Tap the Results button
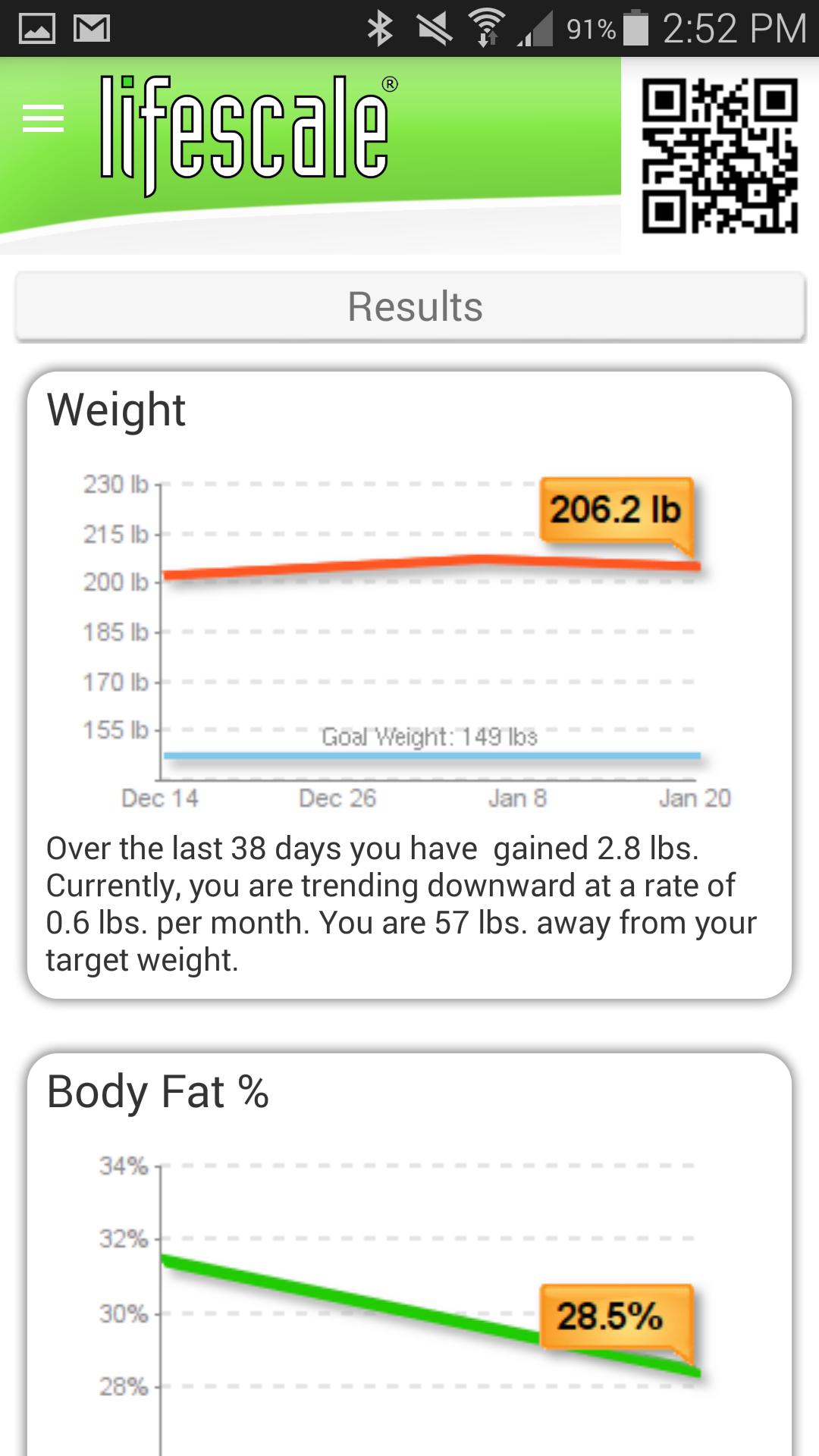The height and width of the screenshot is (1456, 819). [410, 307]
